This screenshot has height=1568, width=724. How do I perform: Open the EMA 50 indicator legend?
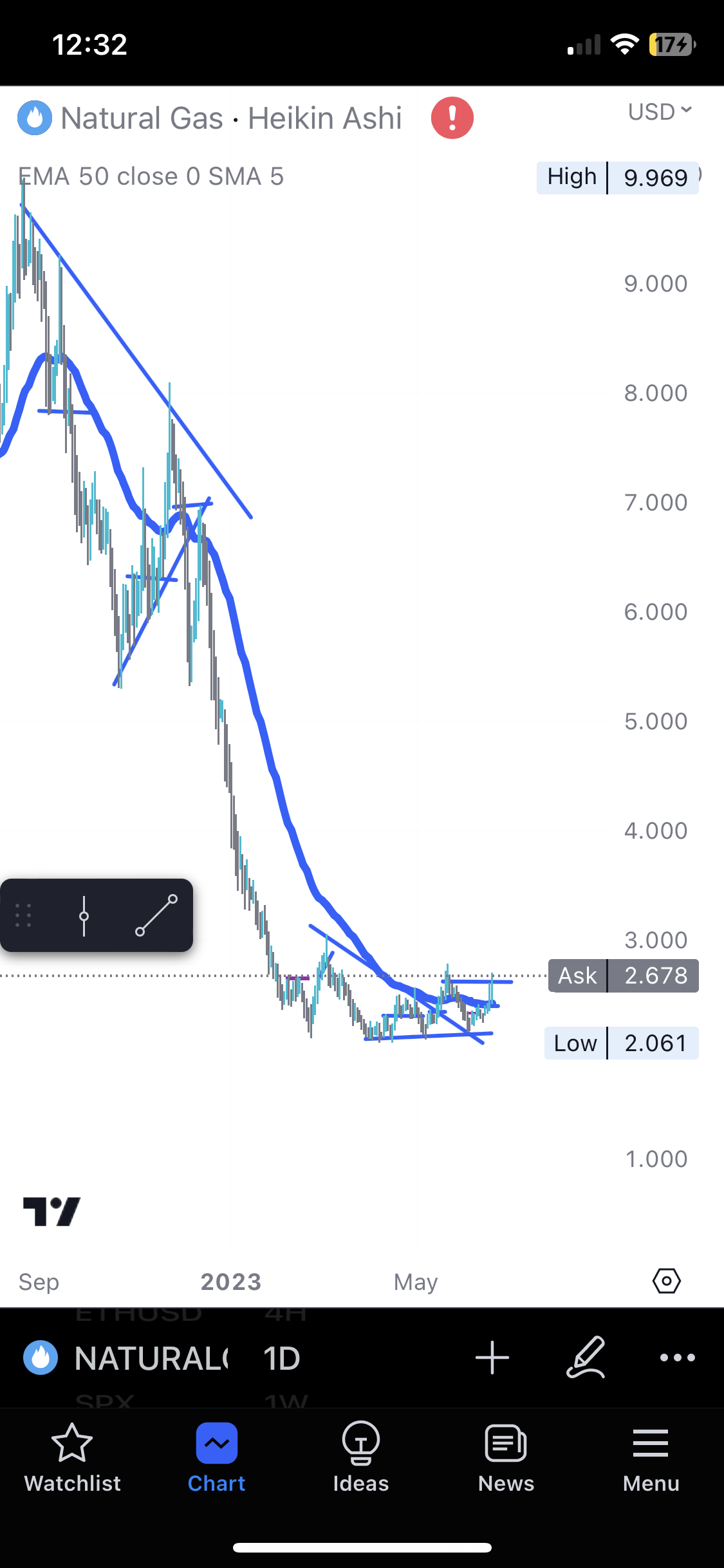coord(151,176)
